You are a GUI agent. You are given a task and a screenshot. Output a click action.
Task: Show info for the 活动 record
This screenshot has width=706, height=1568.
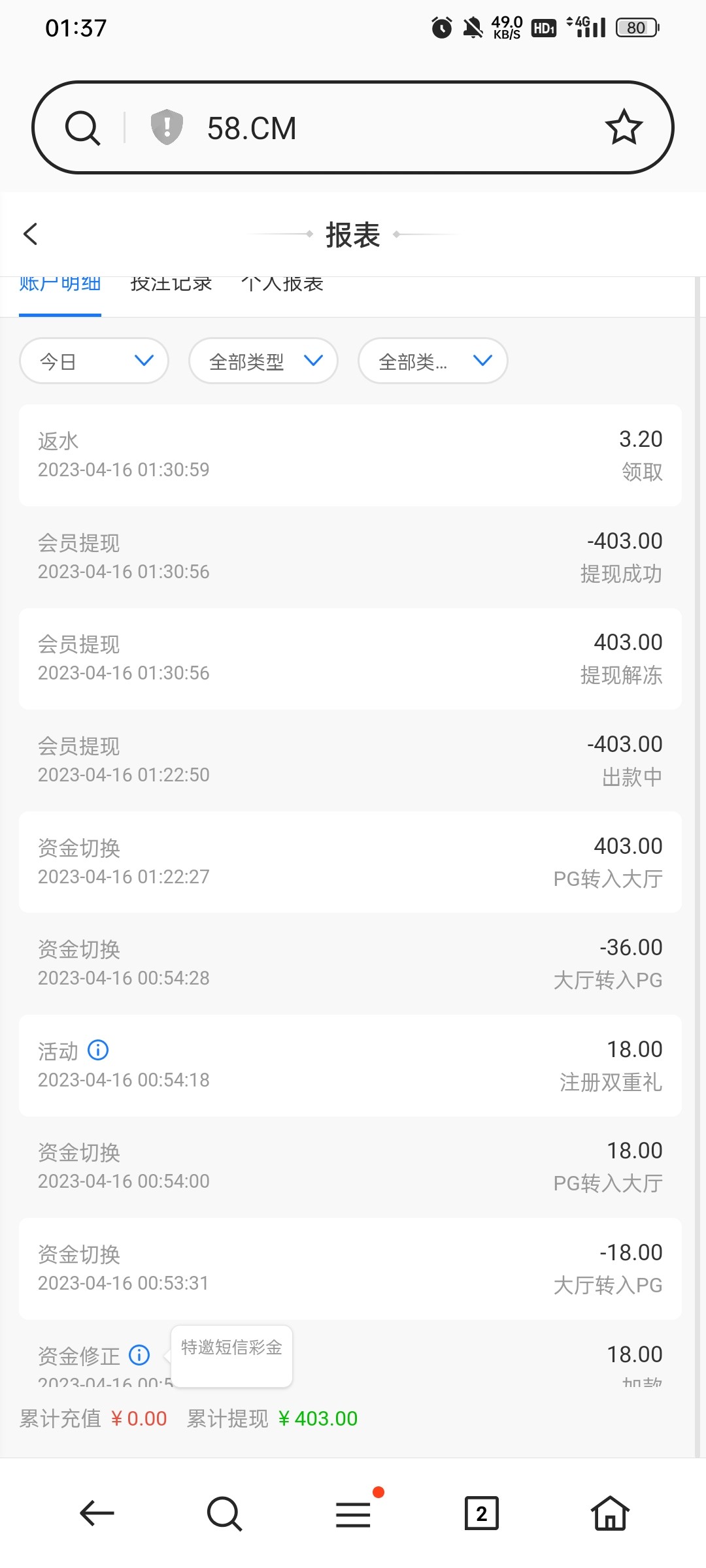pos(98,1050)
